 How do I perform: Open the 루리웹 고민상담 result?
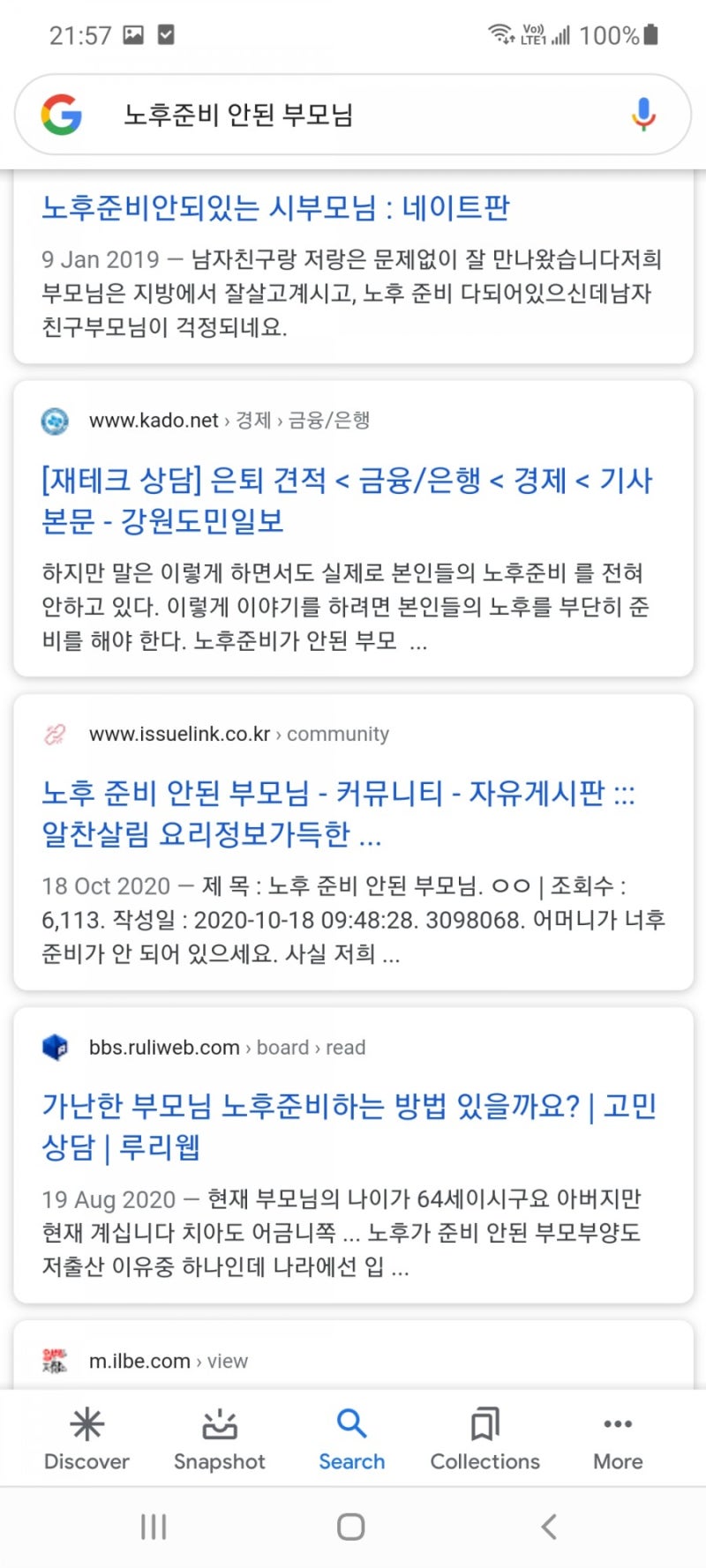click(x=349, y=1125)
